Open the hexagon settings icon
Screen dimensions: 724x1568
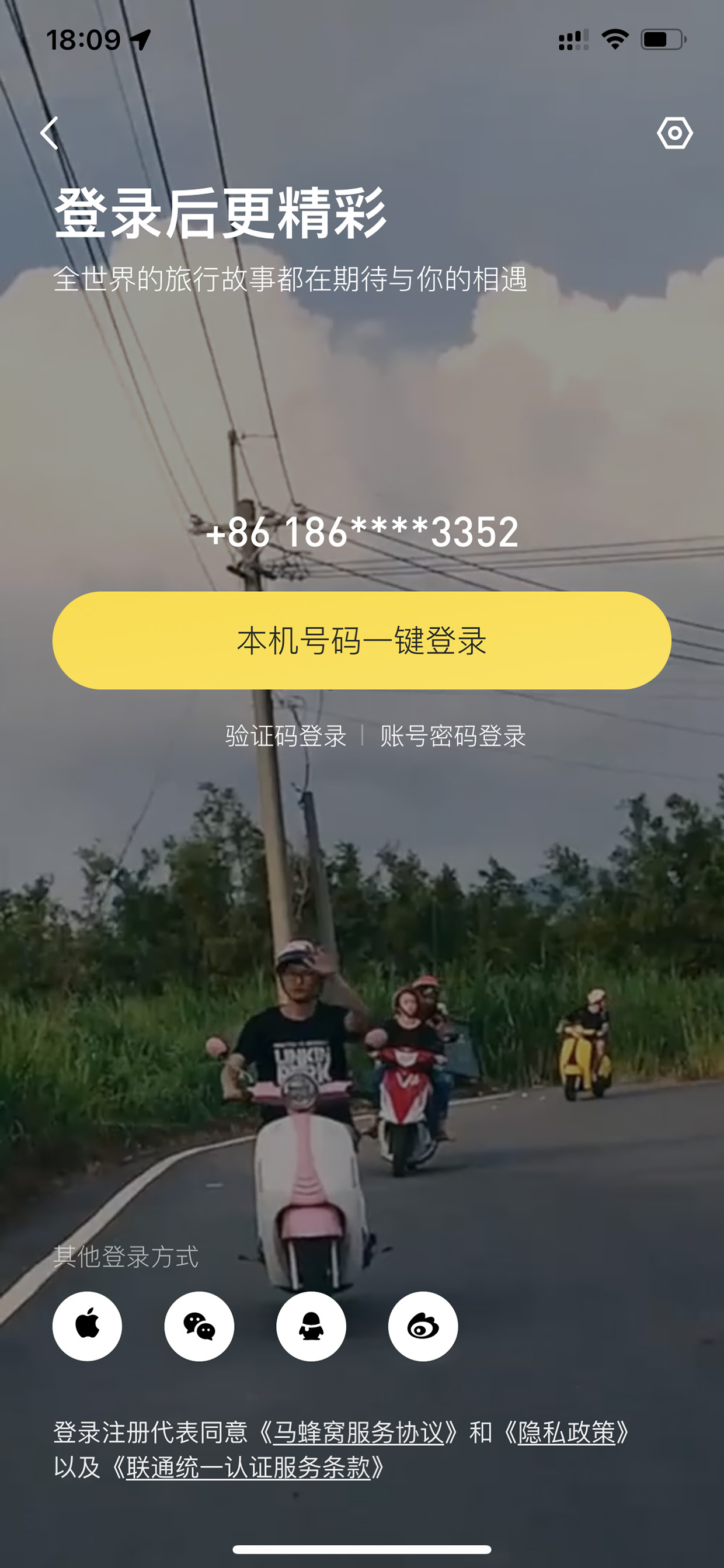[675, 133]
